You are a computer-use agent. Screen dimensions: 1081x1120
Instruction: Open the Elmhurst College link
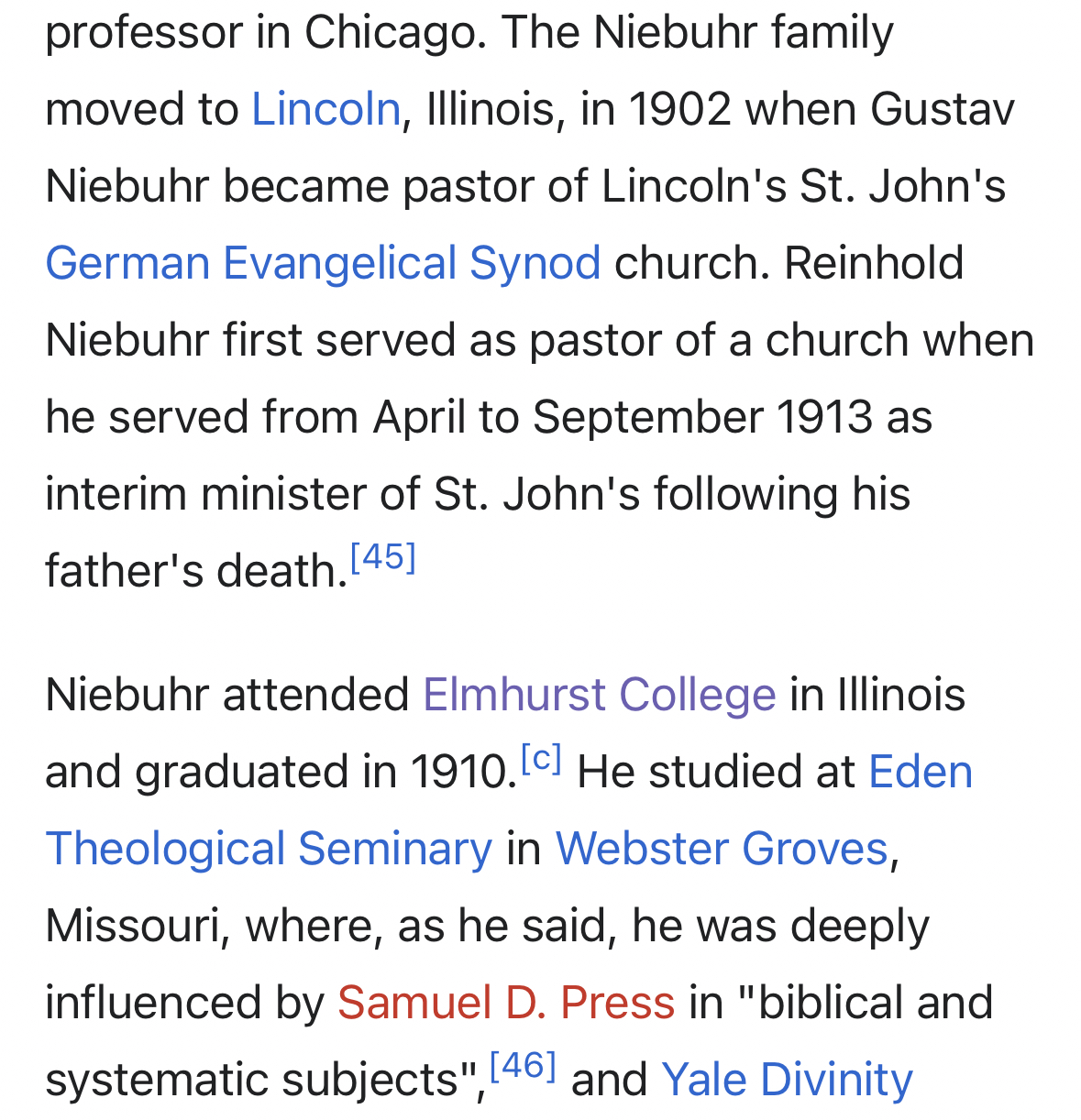pos(599,695)
